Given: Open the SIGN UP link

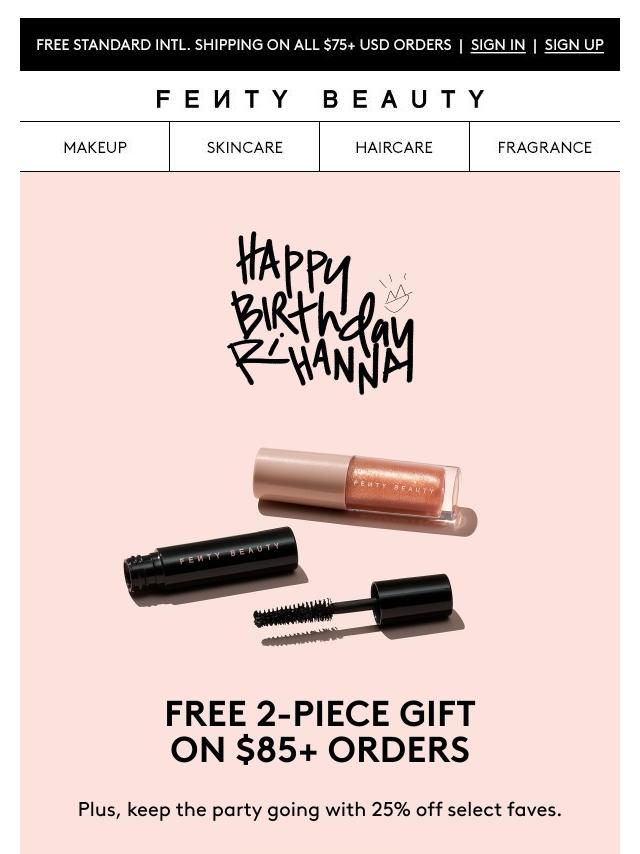Looking at the screenshot, I should pos(573,45).
